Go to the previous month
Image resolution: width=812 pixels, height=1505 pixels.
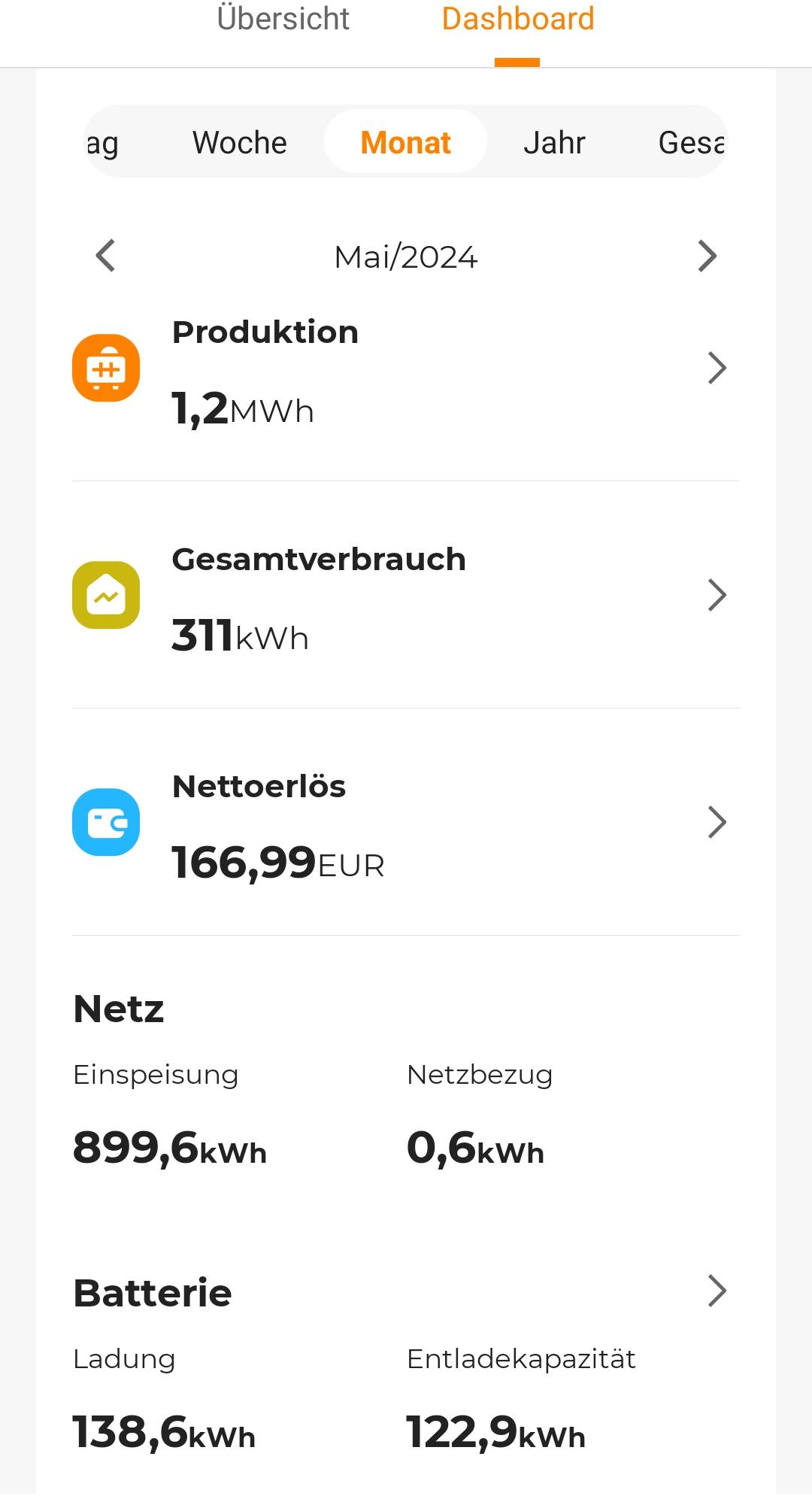point(106,256)
